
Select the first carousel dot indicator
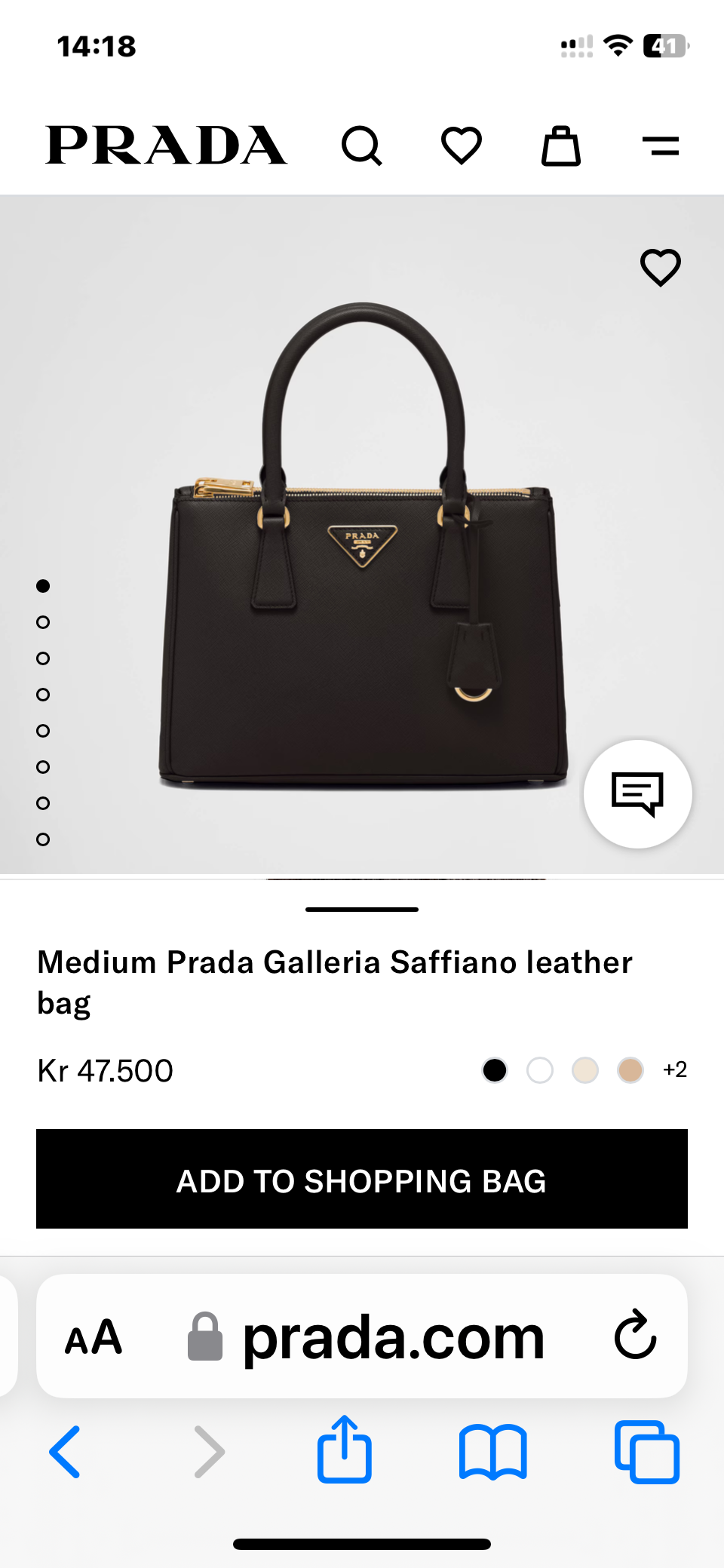[x=42, y=586]
